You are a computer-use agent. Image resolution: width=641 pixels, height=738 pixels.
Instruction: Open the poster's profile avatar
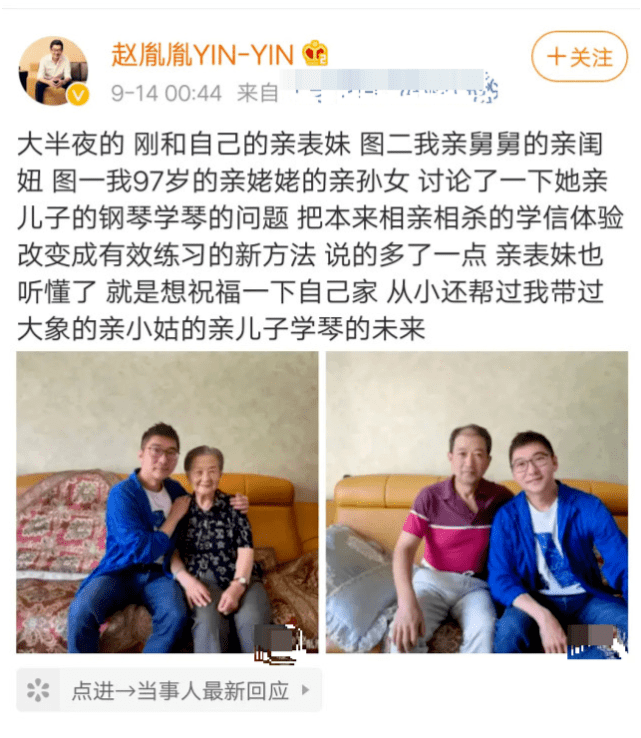point(54,70)
